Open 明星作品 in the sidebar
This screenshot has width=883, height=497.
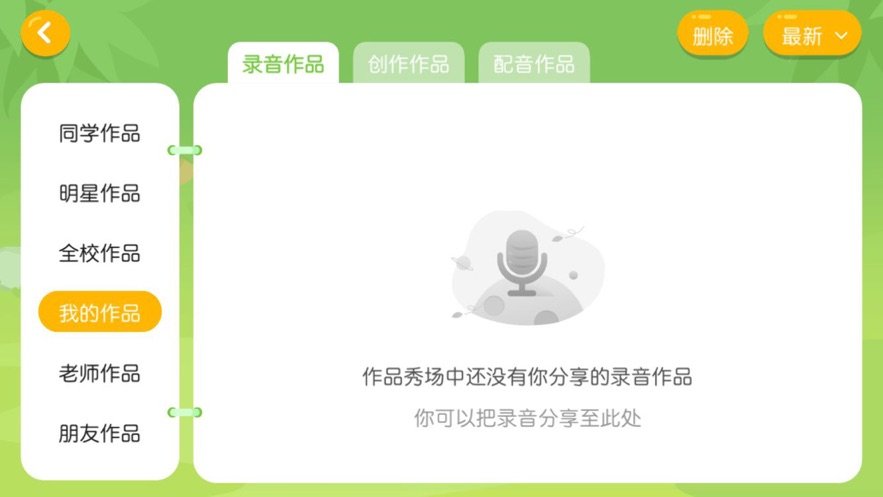click(99, 193)
